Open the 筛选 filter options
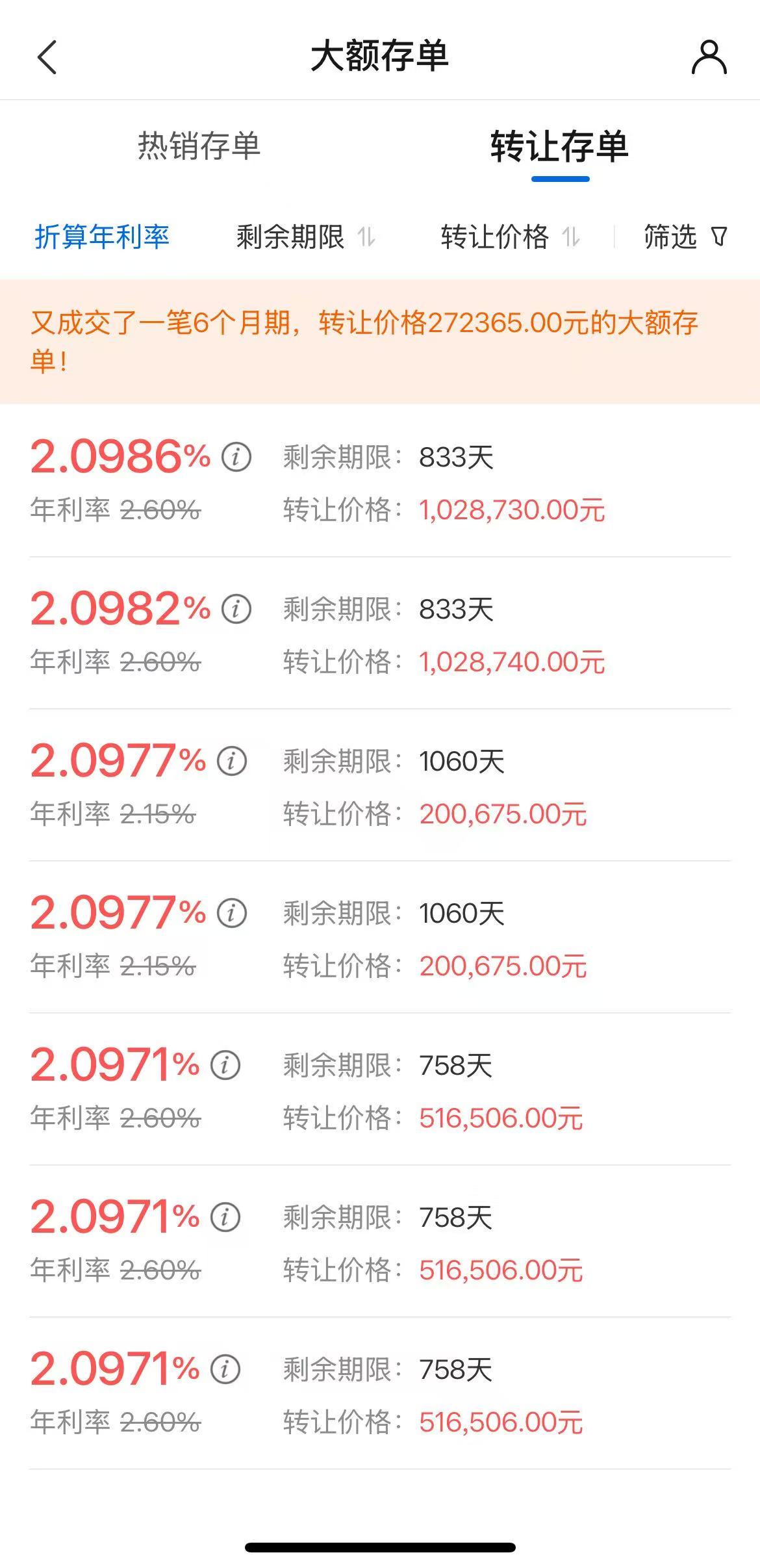This screenshot has height=1568, width=760. click(685, 237)
